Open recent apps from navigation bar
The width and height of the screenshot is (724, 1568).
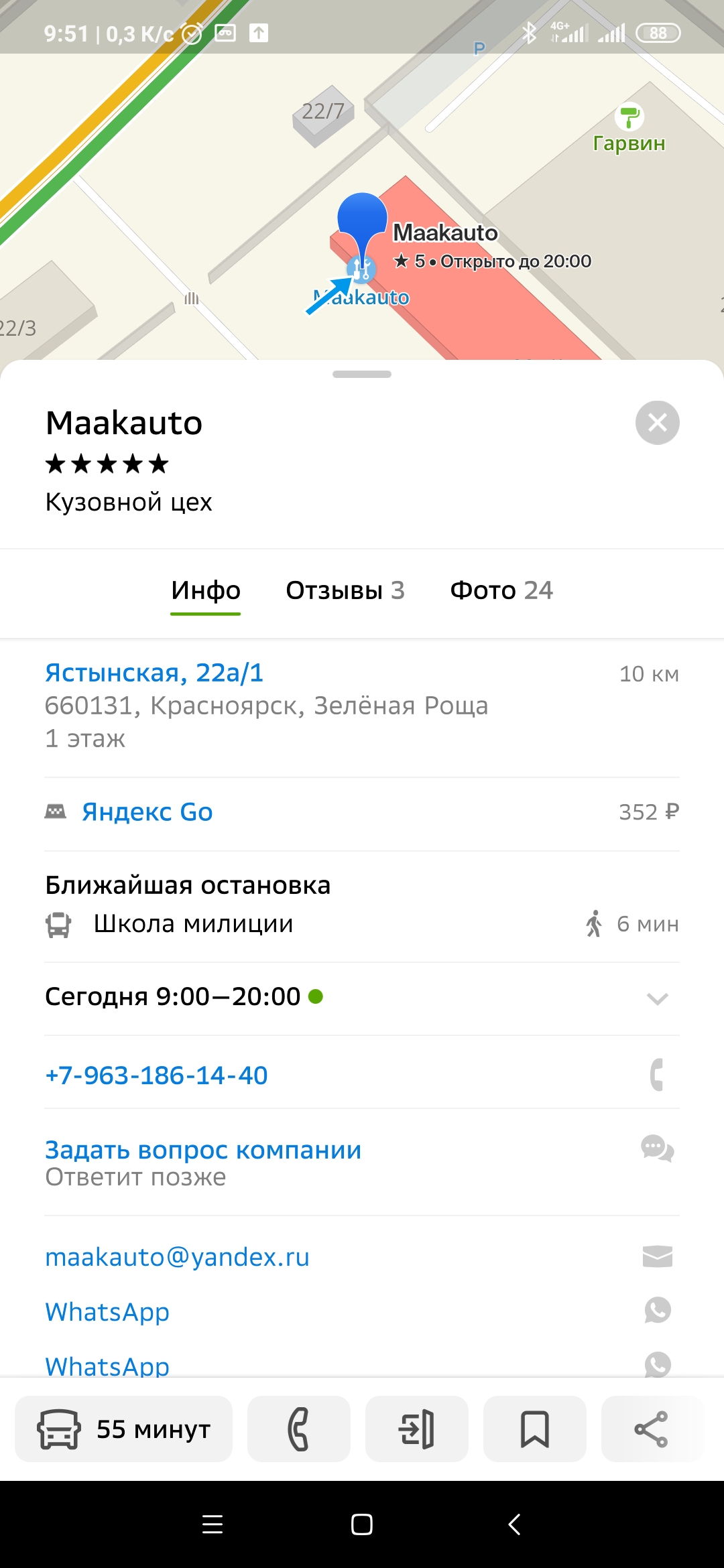point(213,1524)
